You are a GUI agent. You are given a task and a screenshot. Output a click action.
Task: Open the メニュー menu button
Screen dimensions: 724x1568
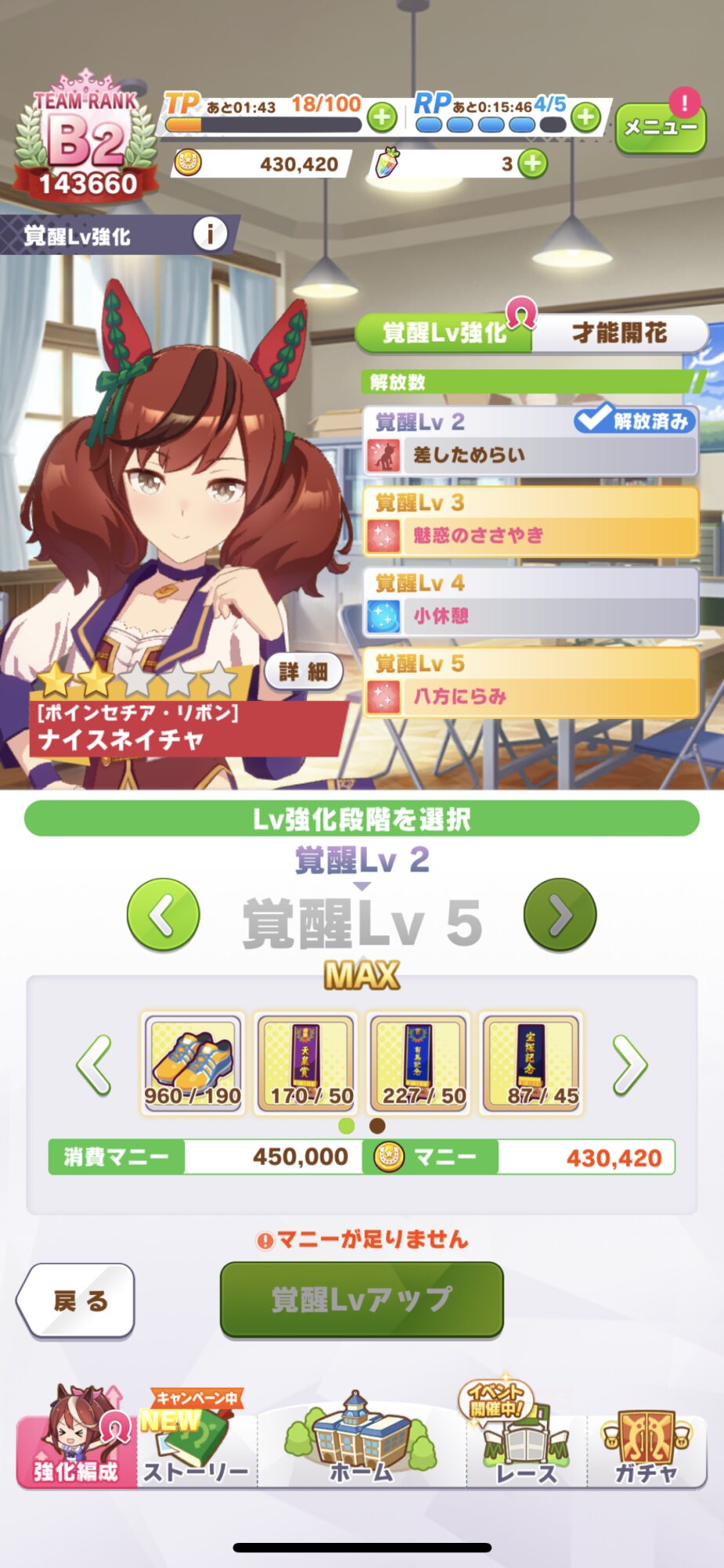[660, 128]
